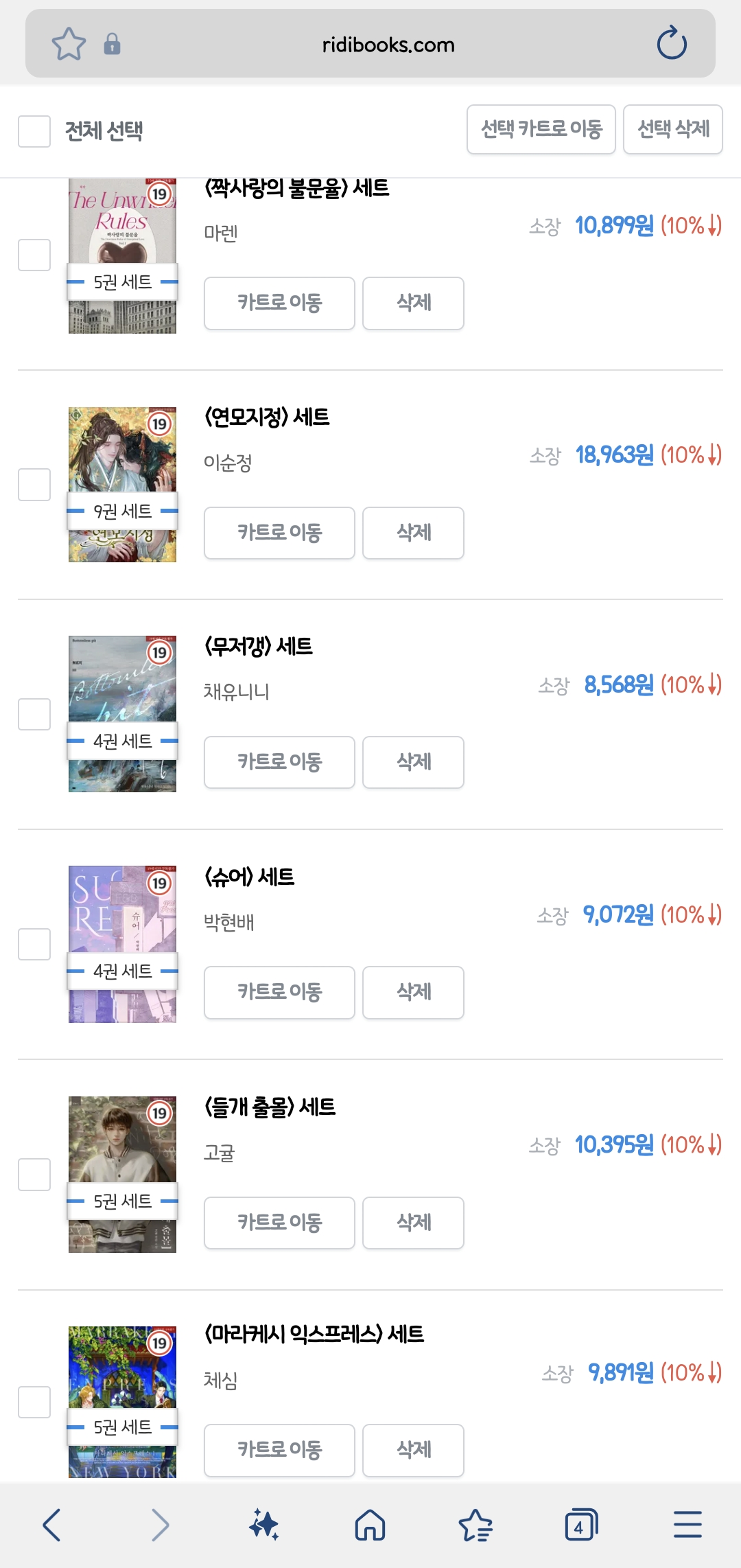Bookmark this page with the address bar star
The width and height of the screenshot is (741, 1568).
pyautogui.click(x=69, y=44)
